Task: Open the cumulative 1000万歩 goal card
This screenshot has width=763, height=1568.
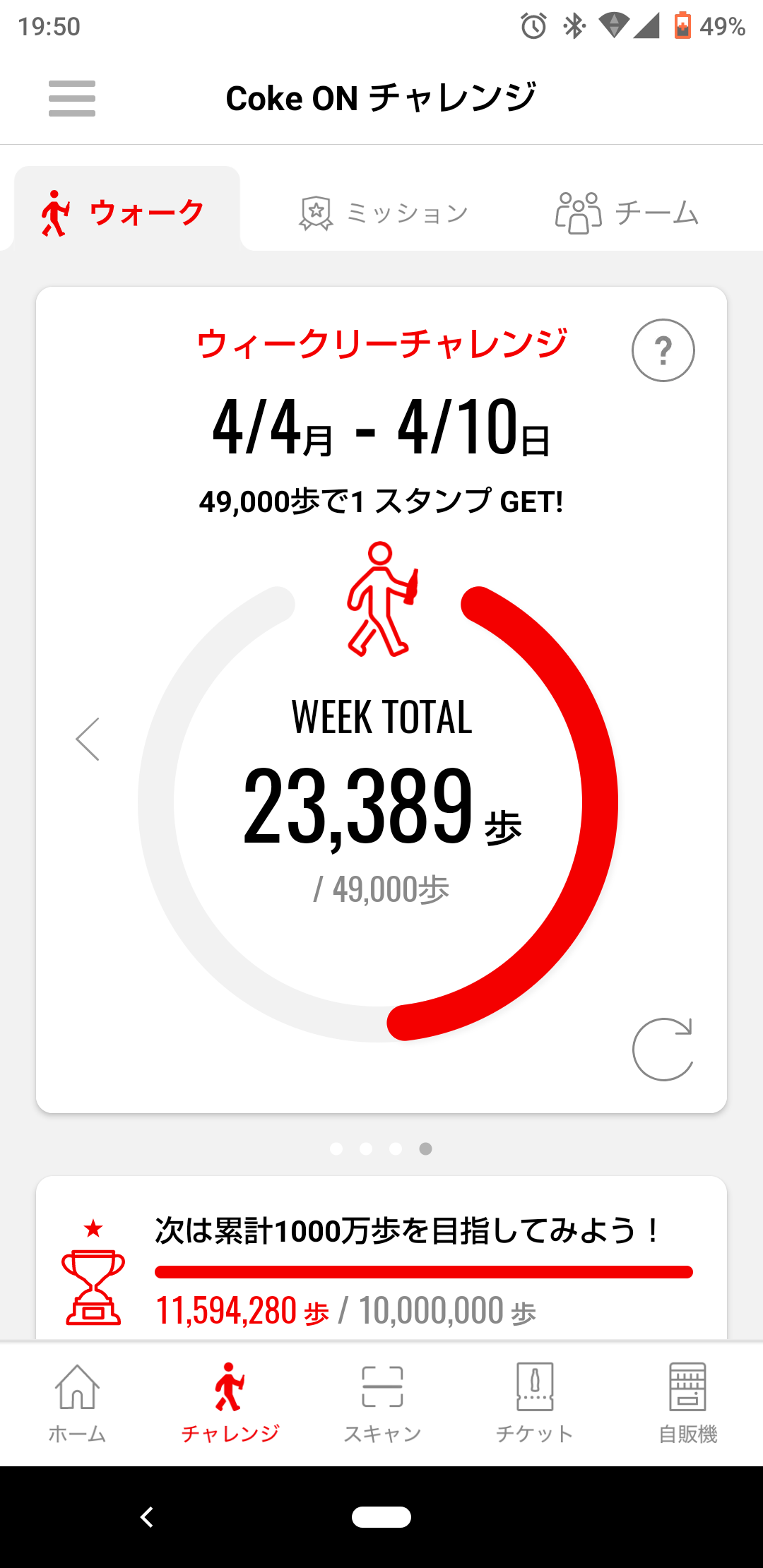Action: click(x=381, y=1258)
